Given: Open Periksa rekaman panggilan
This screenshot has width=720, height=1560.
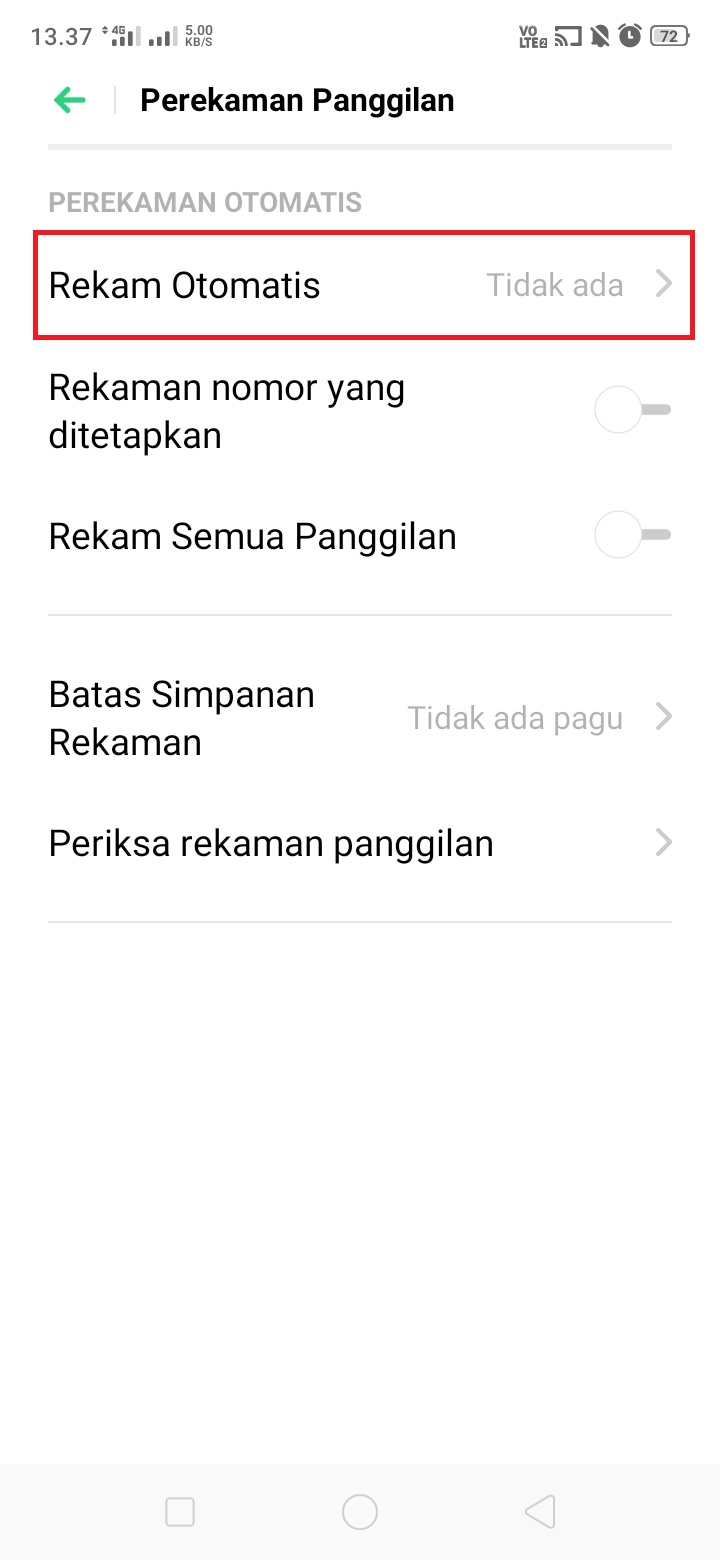Looking at the screenshot, I should click(x=360, y=844).
